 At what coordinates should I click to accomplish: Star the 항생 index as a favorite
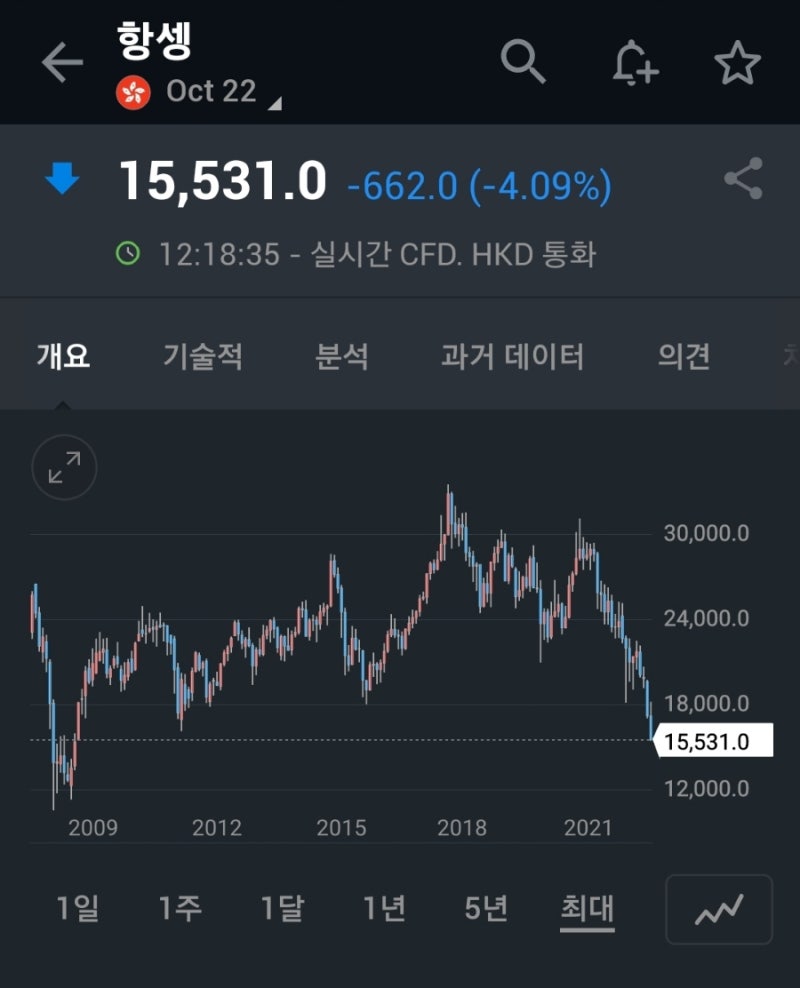(737, 62)
